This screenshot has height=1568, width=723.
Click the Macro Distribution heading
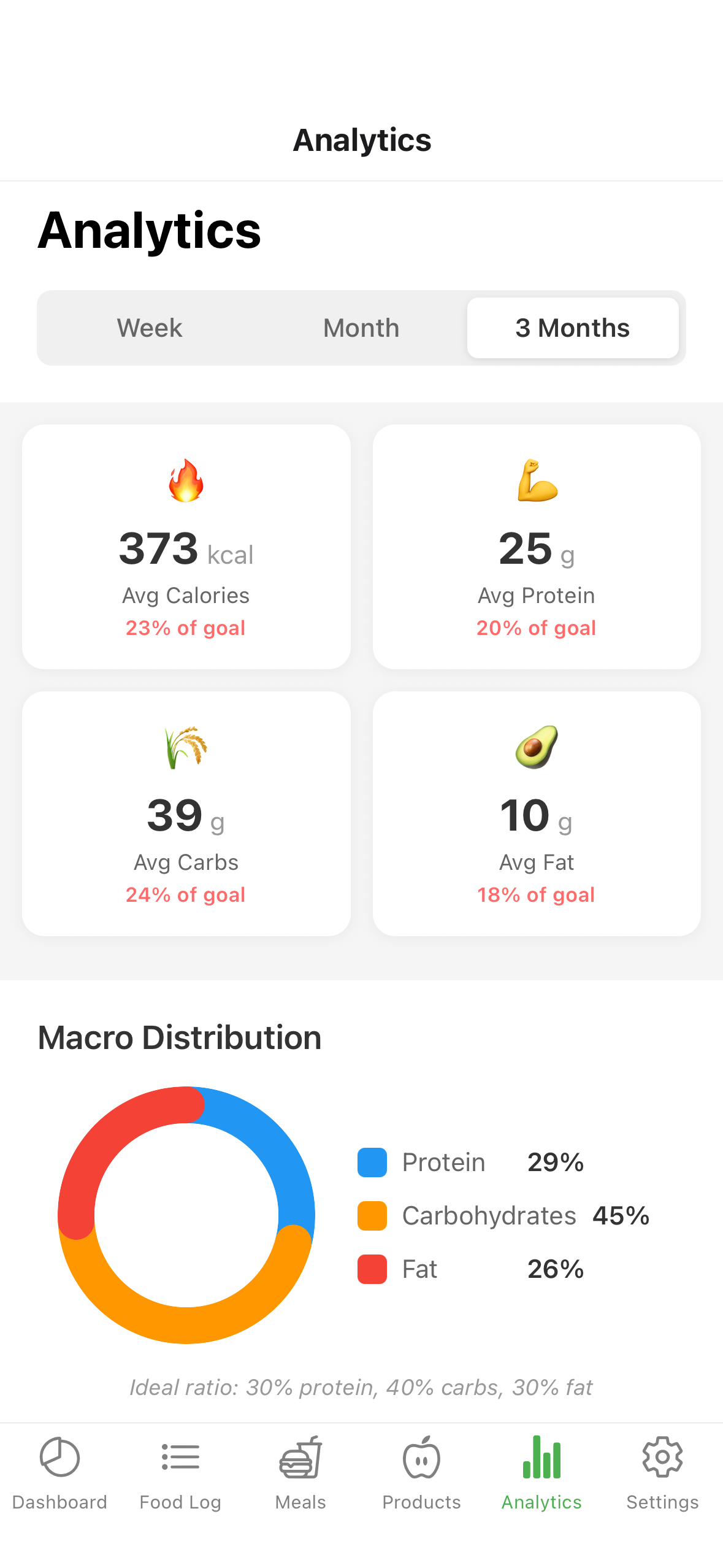tap(179, 1037)
